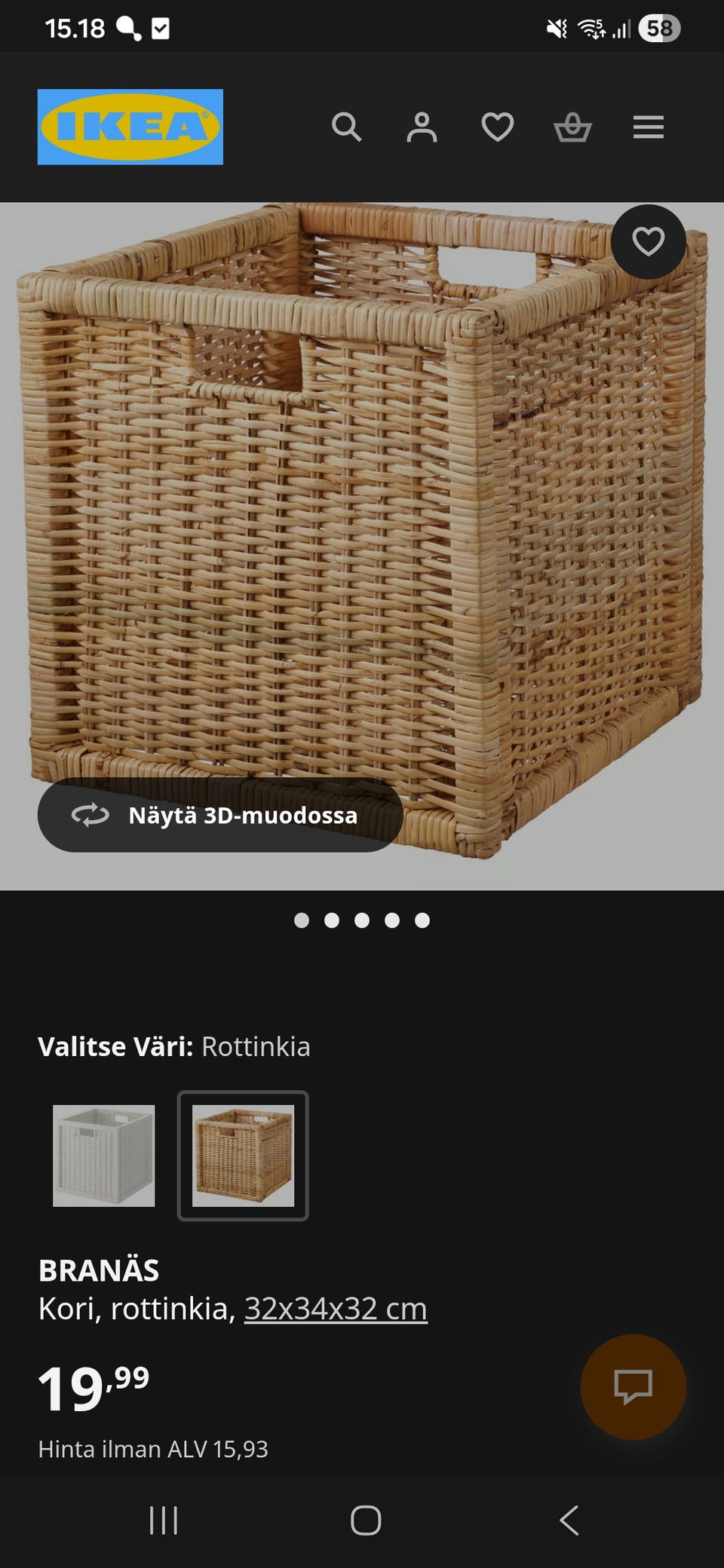Select the last carousel dot

pyautogui.click(x=422, y=920)
